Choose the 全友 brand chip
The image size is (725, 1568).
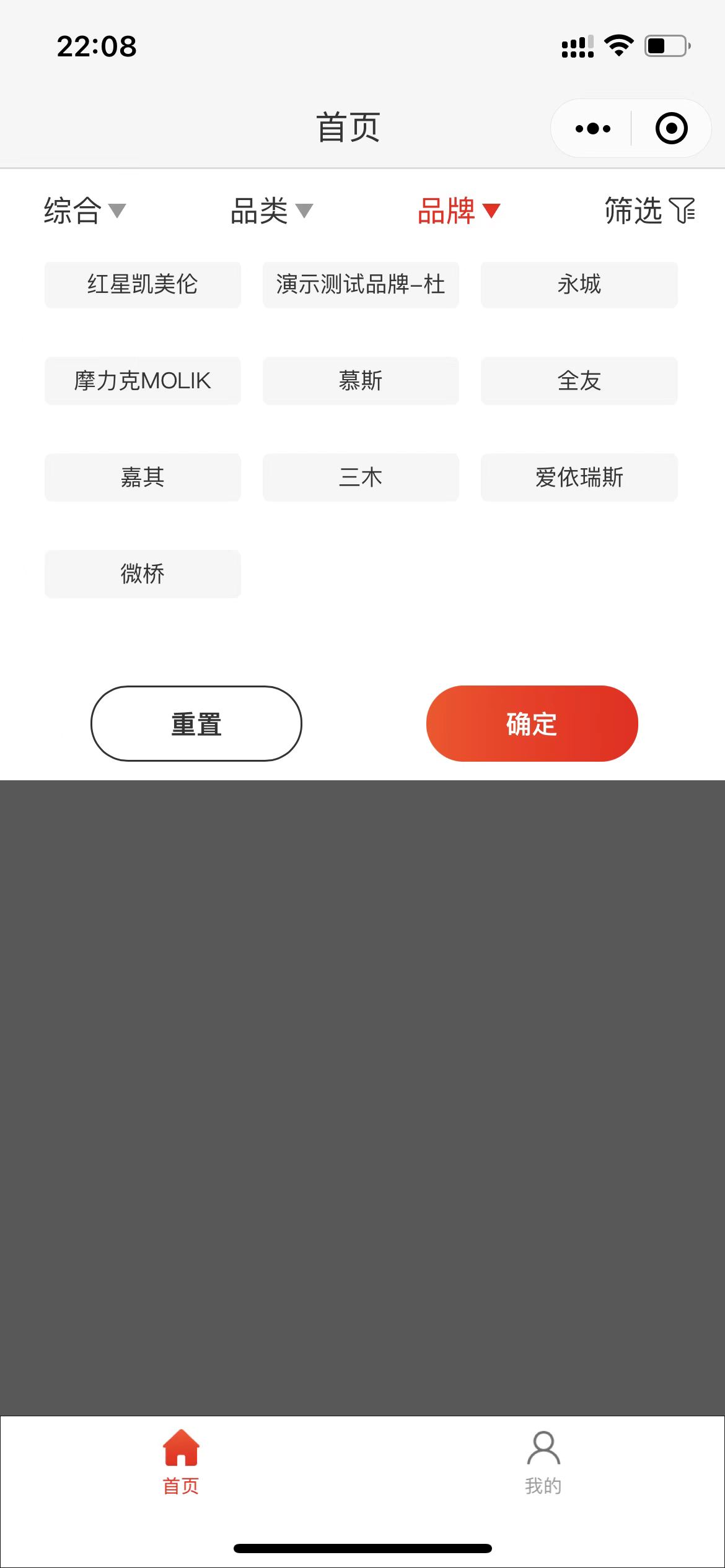[x=579, y=381]
